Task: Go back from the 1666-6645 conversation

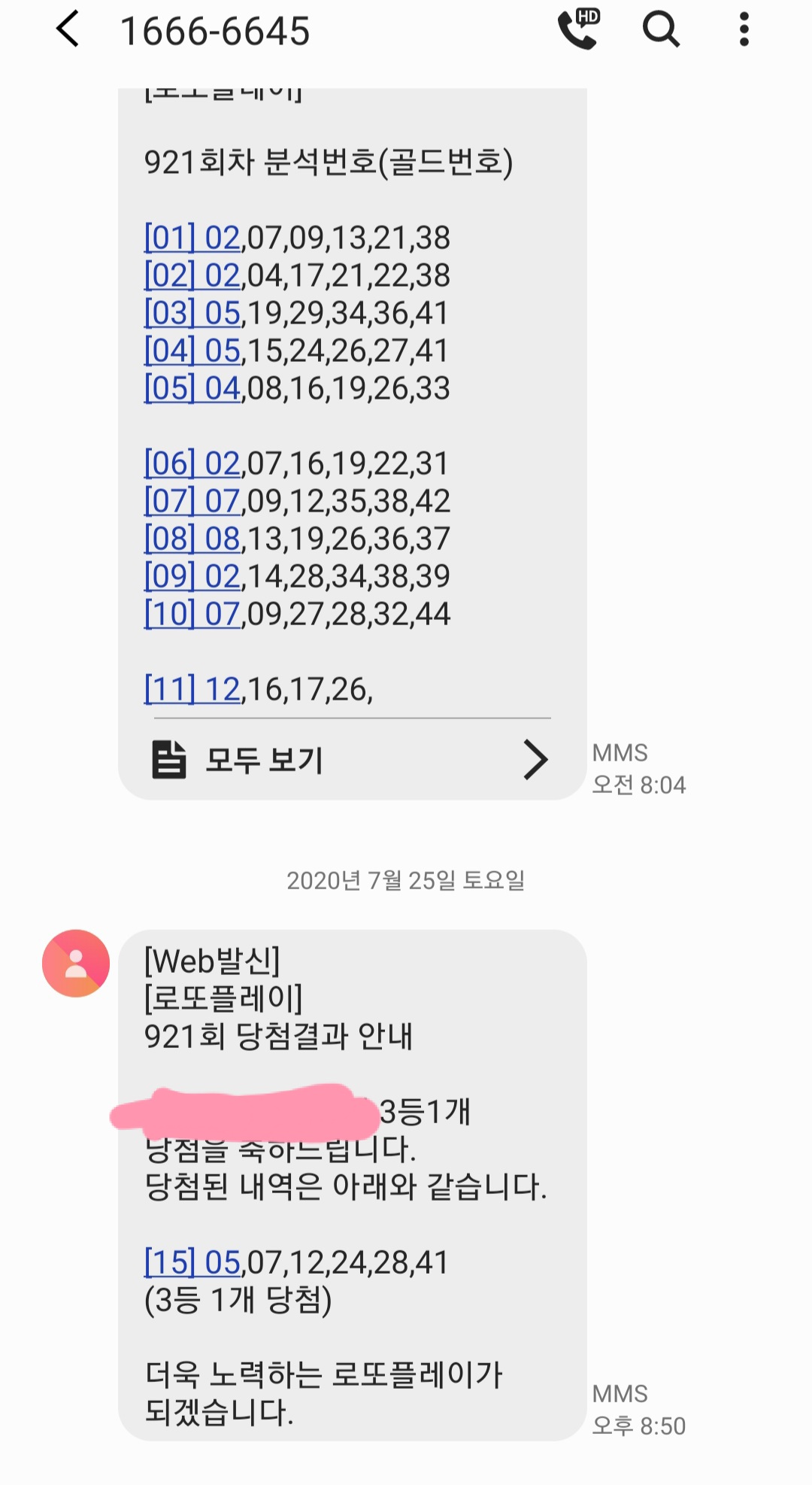Action: point(68,30)
